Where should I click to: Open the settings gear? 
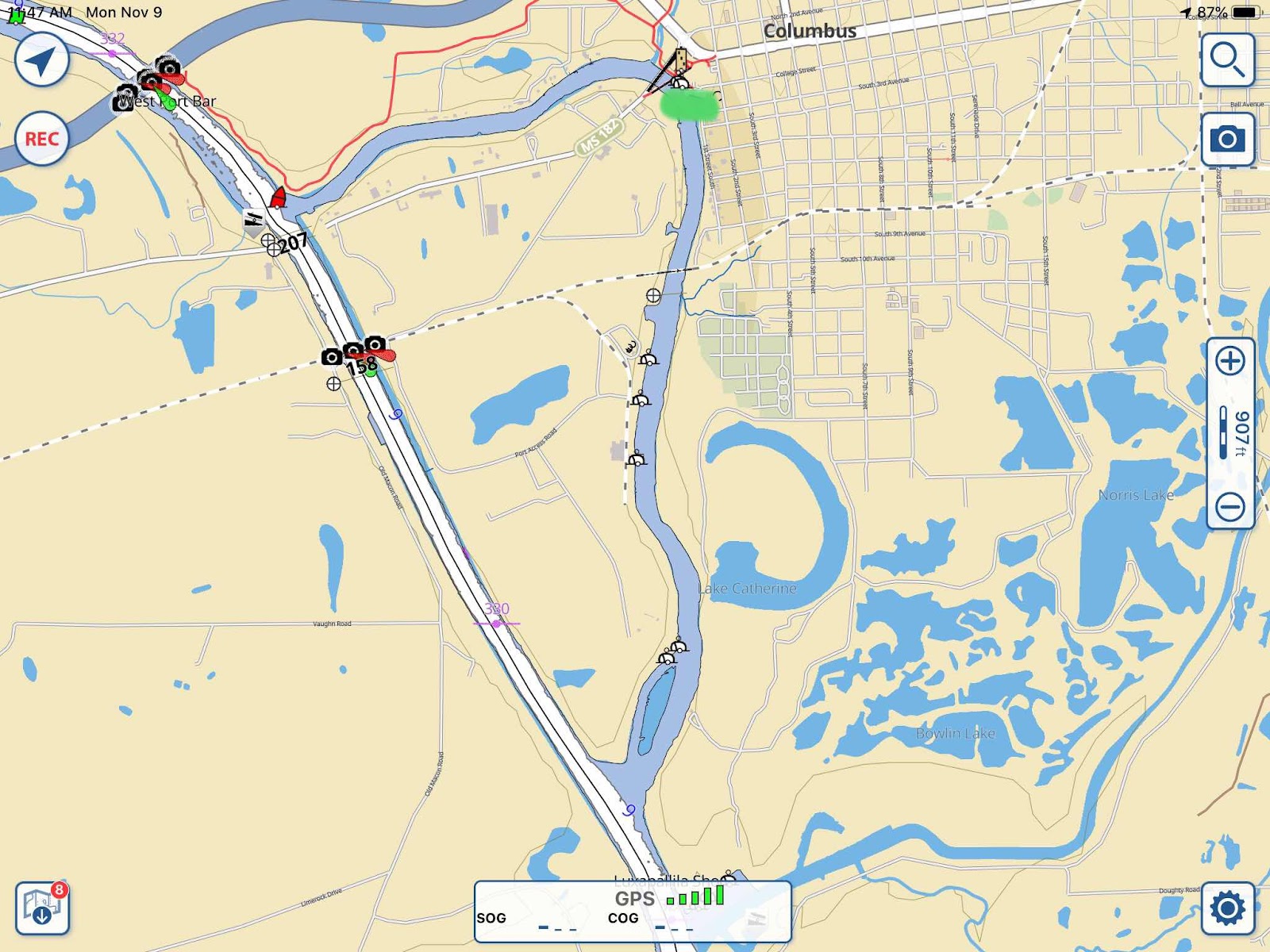(x=1227, y=908)
